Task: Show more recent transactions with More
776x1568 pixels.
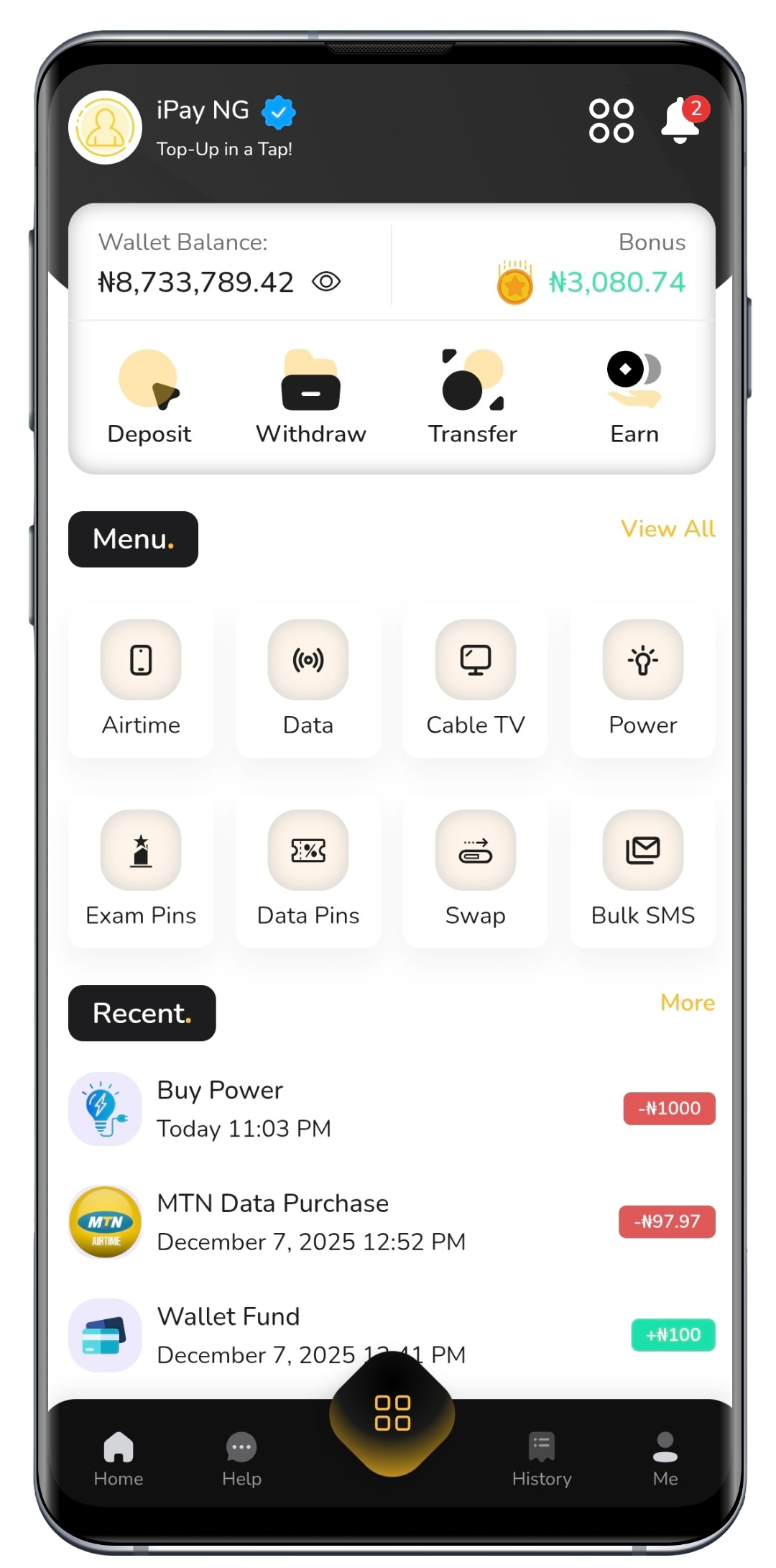Action: click(686, 1003)
